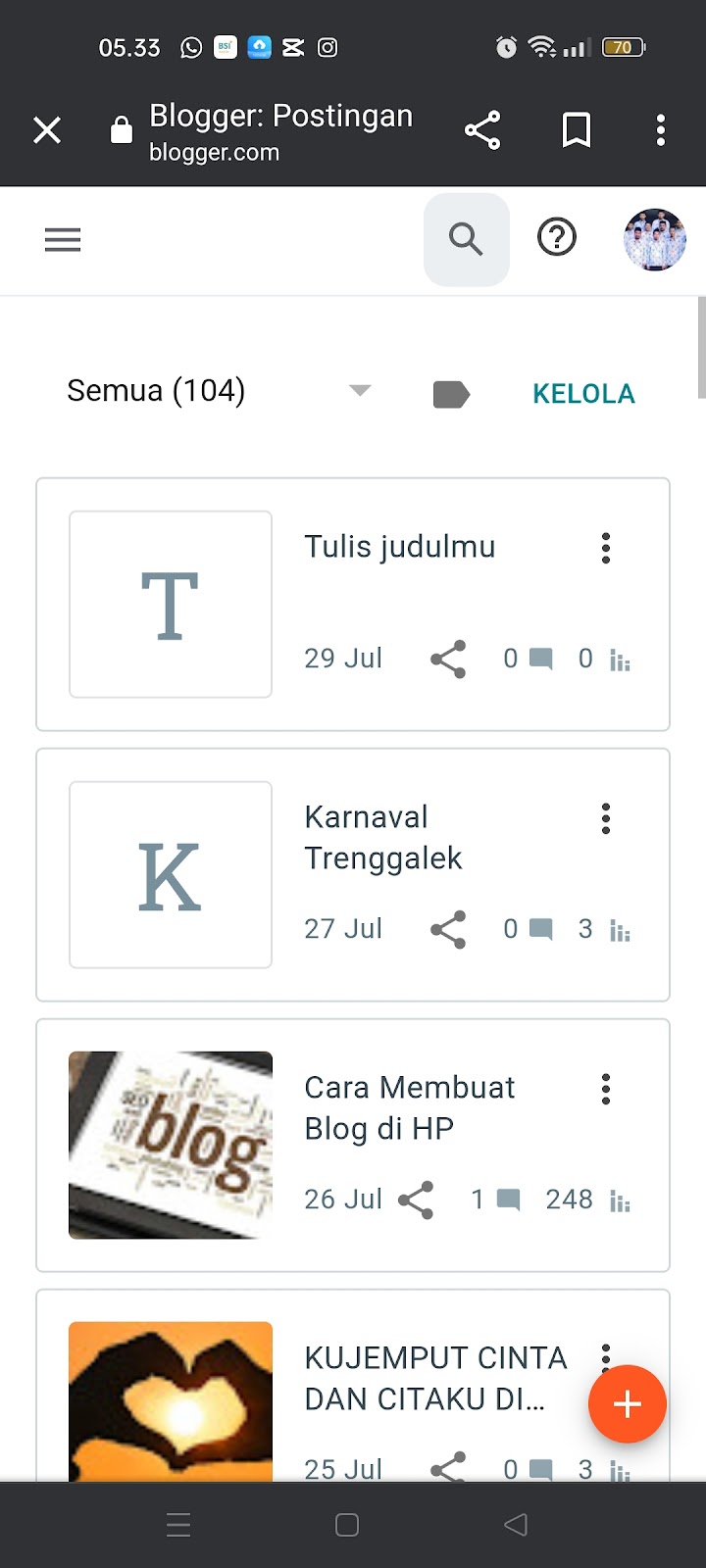The width and height of the screenshot is (706, 1568).
Task: Open the Karnaval Trenggalek post
Action: point(382,837)
